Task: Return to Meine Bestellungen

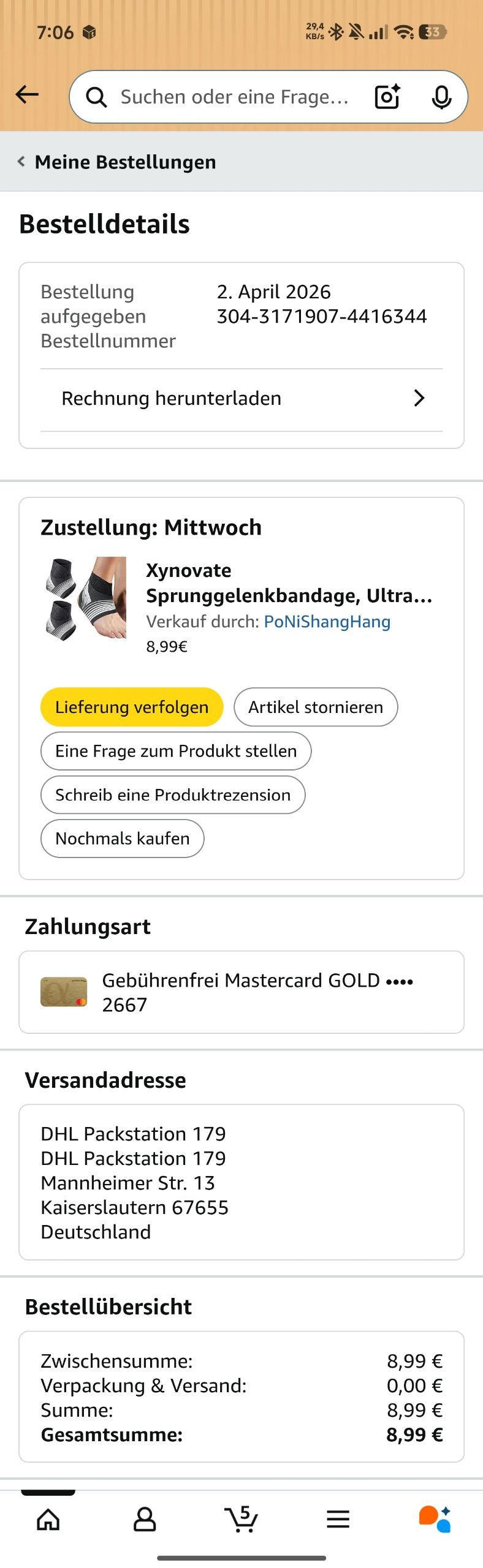Action: click(x=116, y=162)
